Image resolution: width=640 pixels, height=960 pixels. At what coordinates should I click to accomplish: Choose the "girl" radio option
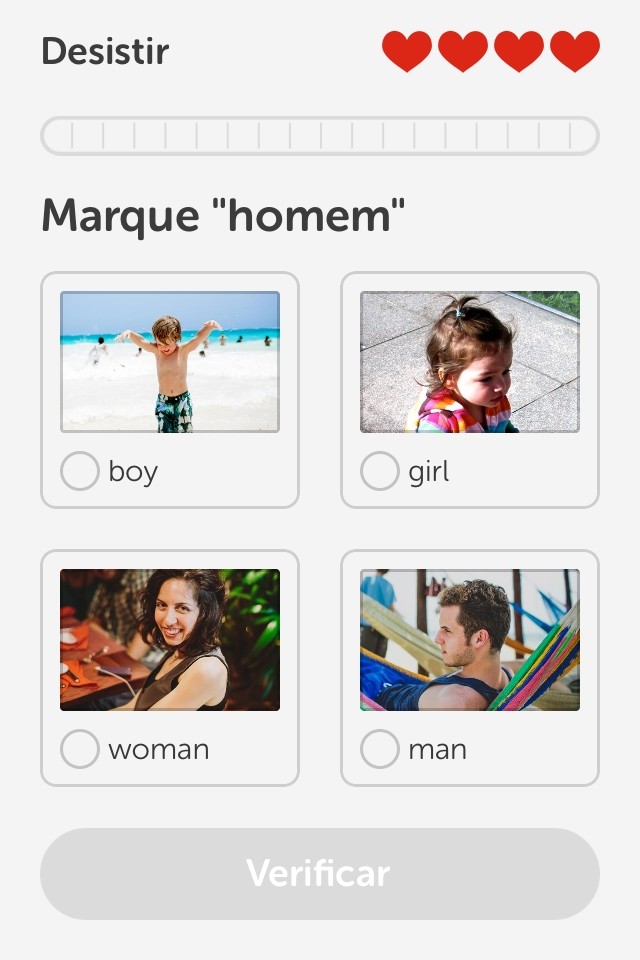click(x=380, y=471)
